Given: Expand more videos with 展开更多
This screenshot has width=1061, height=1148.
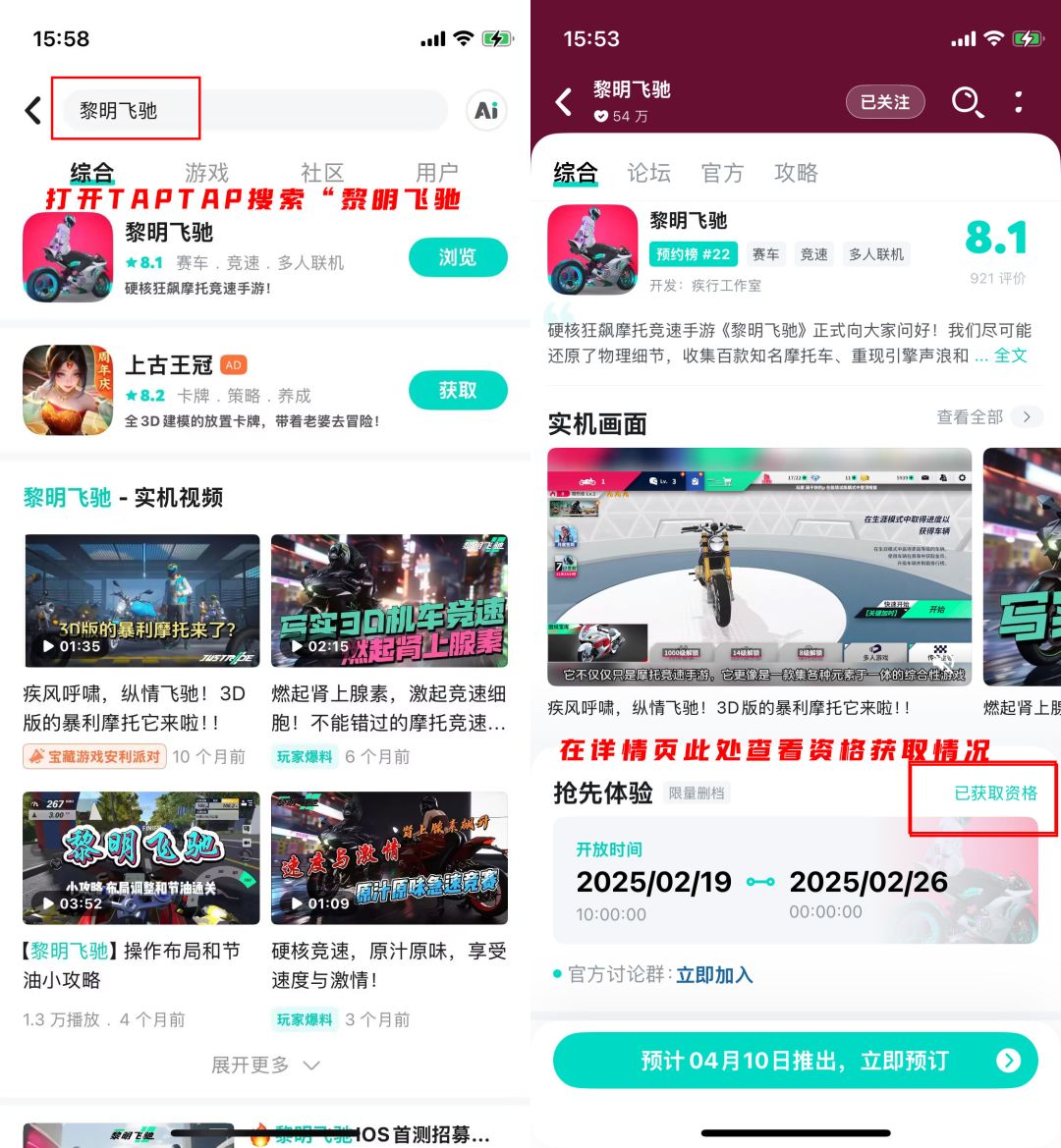Looking at the screenshot, I should click(265, 1065).
